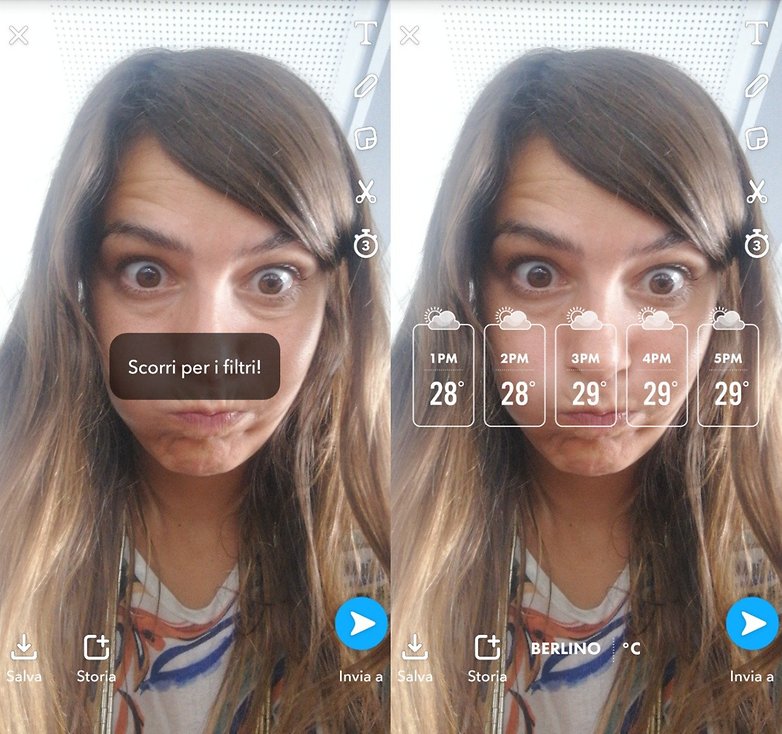
Task: Add text to the weather forecast snap
Action: tap(757, 32)
